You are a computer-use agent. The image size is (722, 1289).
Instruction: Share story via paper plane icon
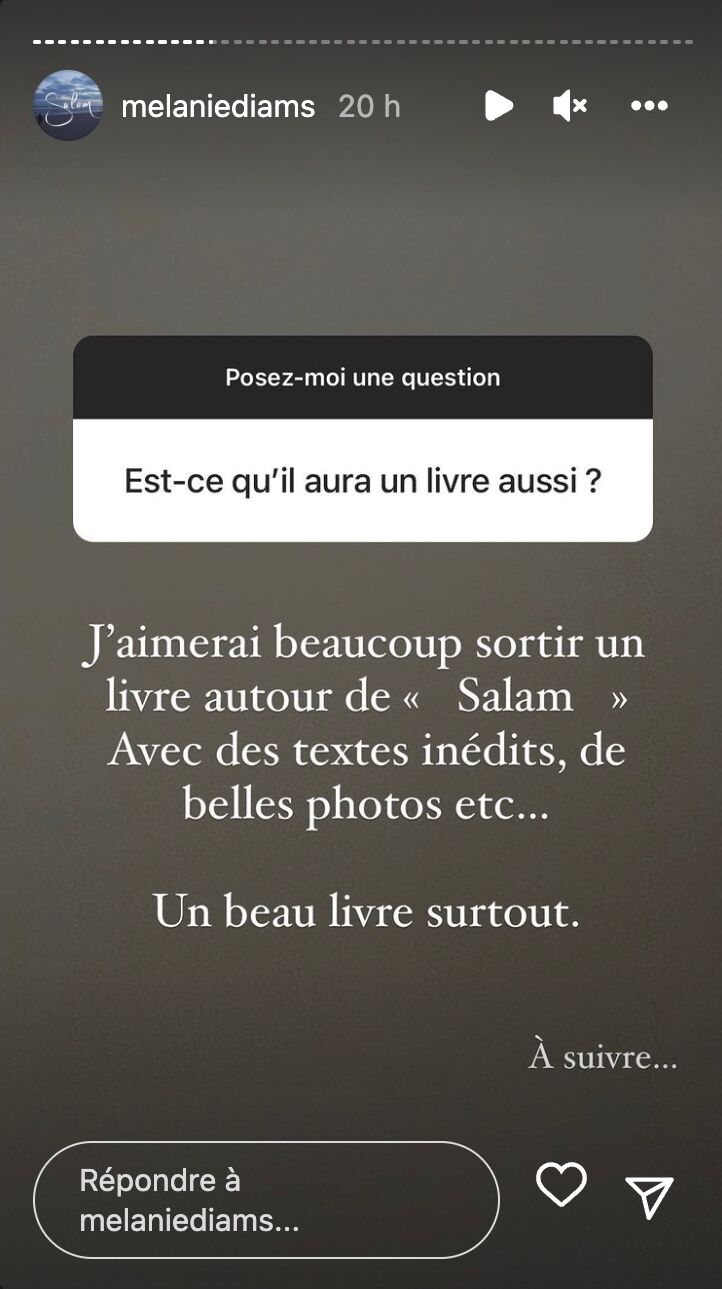(x=649, y=1197)
